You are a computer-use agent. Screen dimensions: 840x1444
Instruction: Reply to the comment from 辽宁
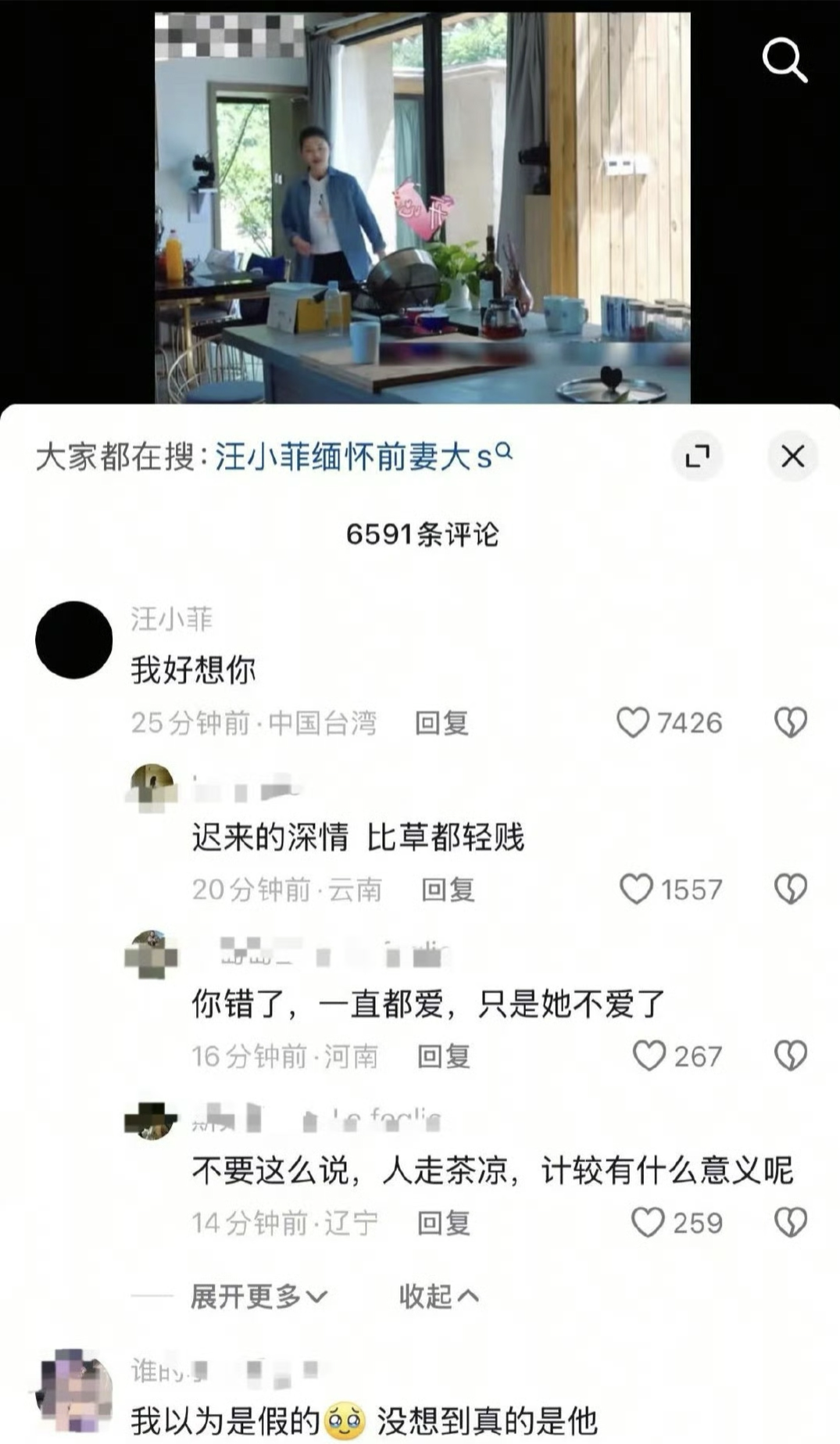(444, 1223)
